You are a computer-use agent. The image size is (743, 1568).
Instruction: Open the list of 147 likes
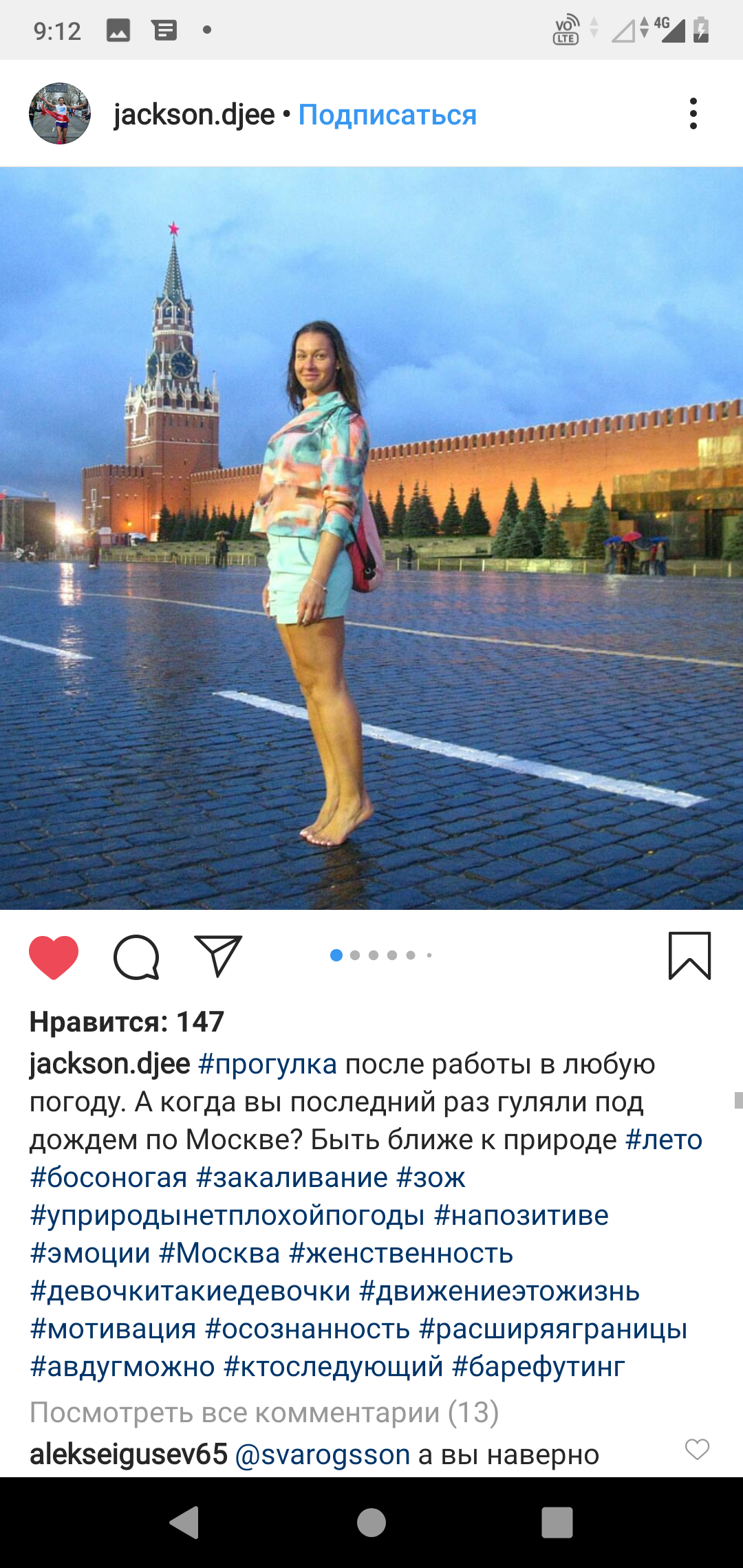tap(127, 1022)
